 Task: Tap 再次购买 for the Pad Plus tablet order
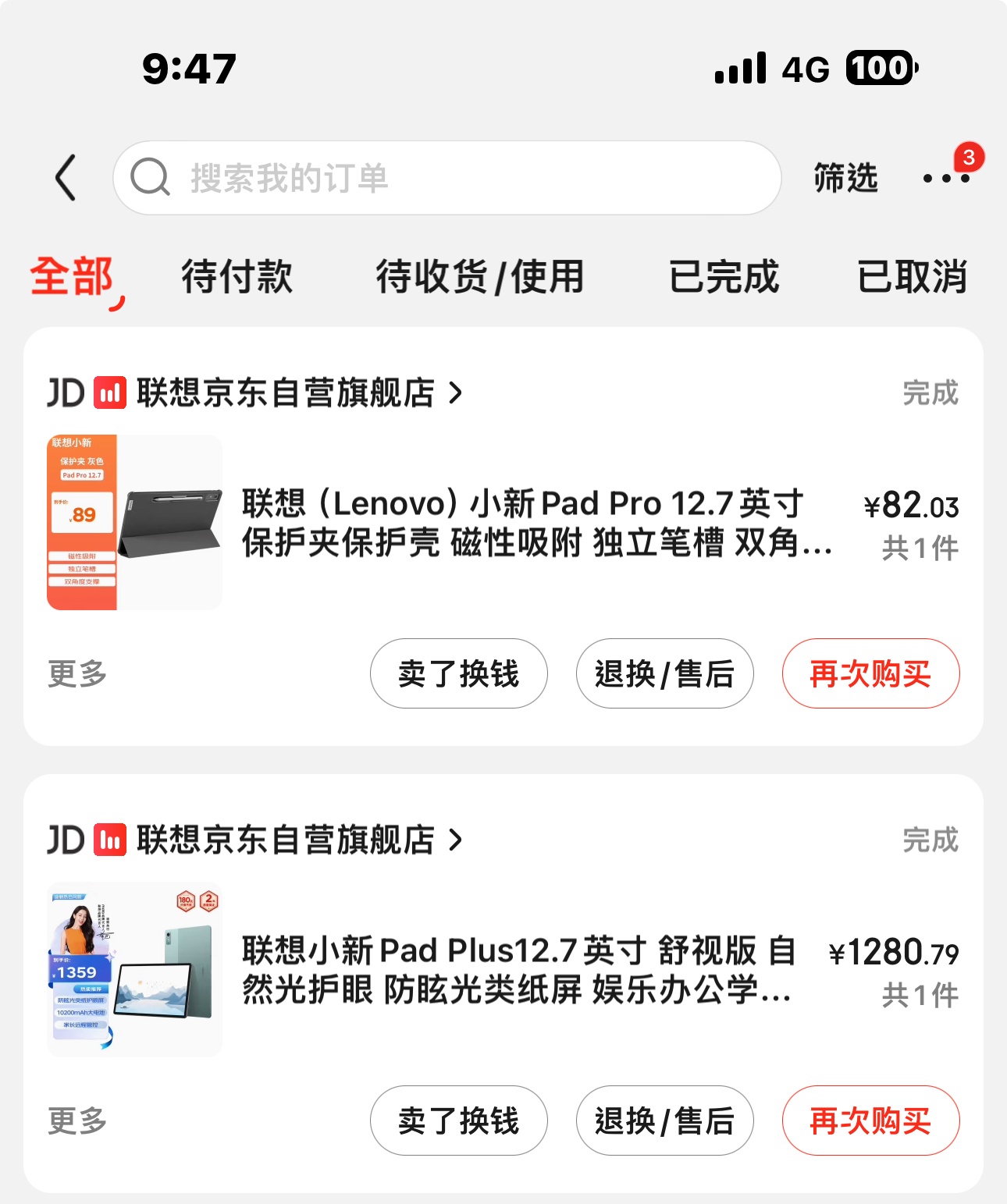[870, 1121]
